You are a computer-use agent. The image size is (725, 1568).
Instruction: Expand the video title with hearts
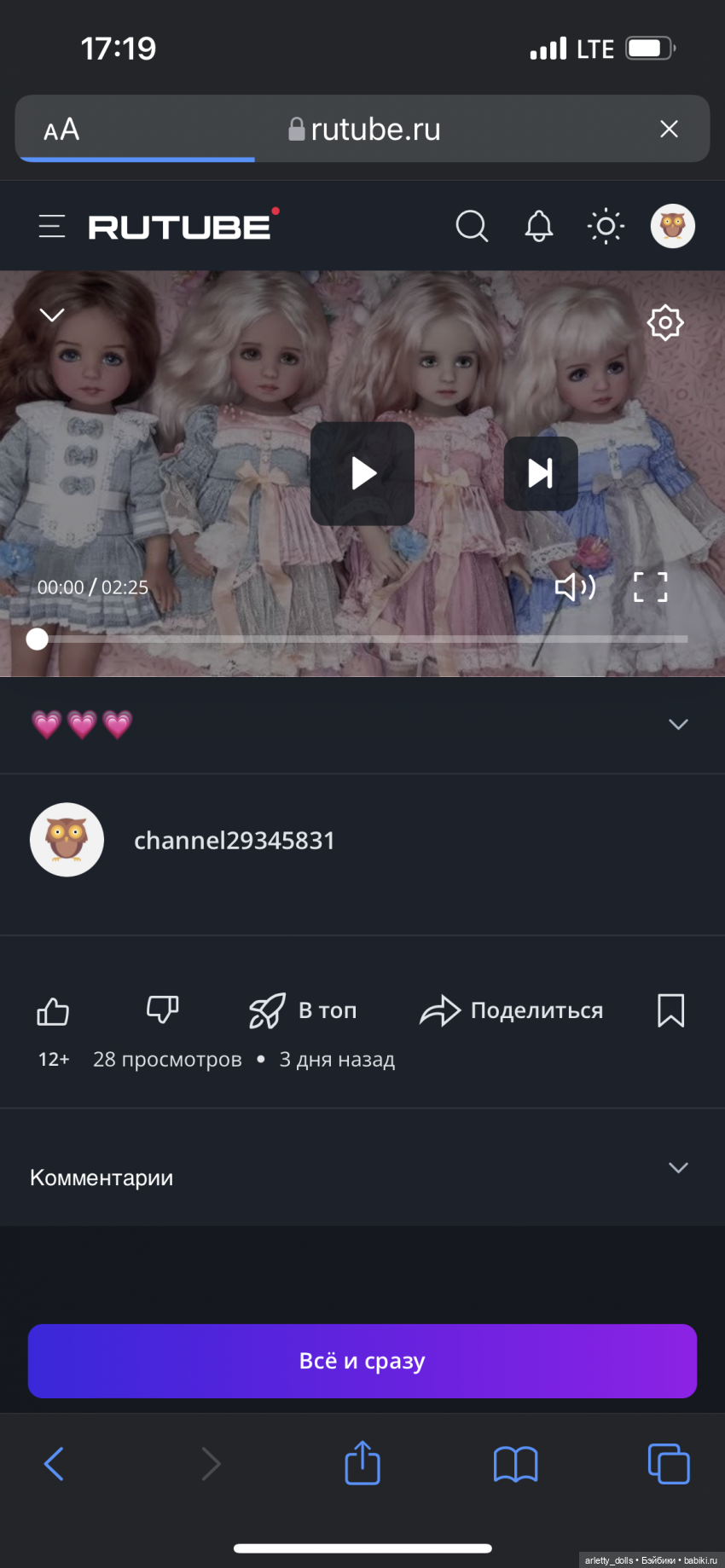pyautogui.click(x=678, y=725)
